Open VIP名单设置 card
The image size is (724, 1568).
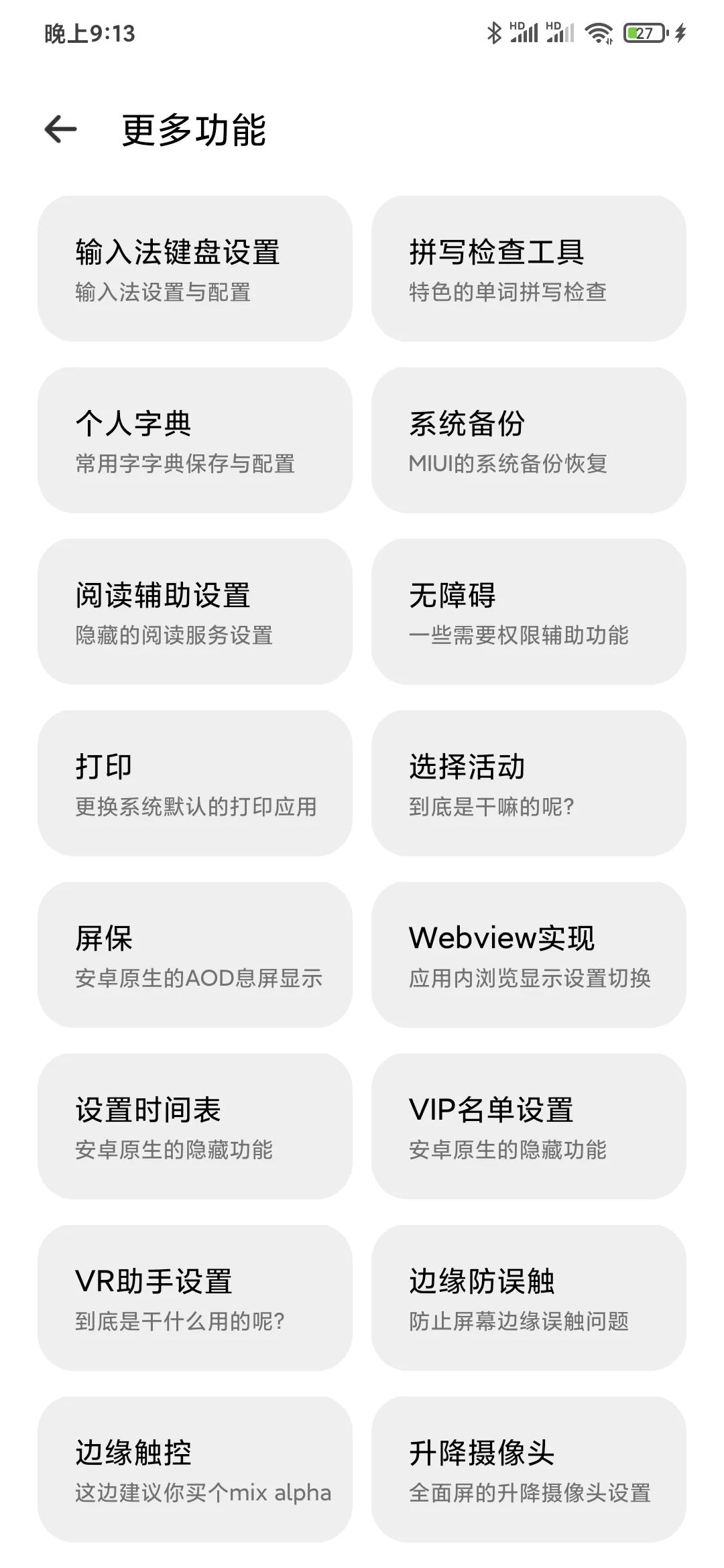coord(528,1126)
